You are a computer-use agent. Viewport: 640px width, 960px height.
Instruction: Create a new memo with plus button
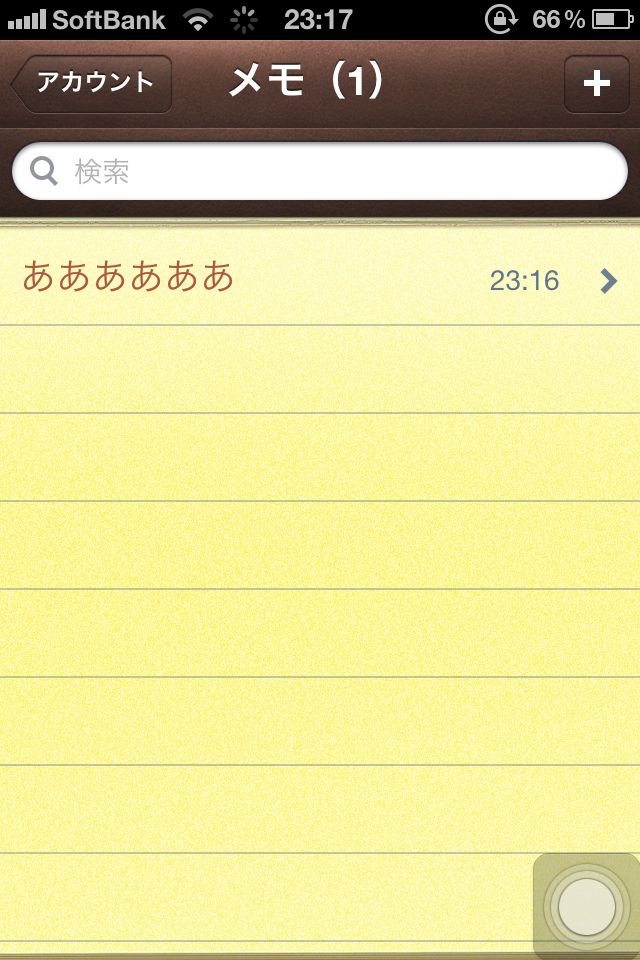tap(596, 84)
